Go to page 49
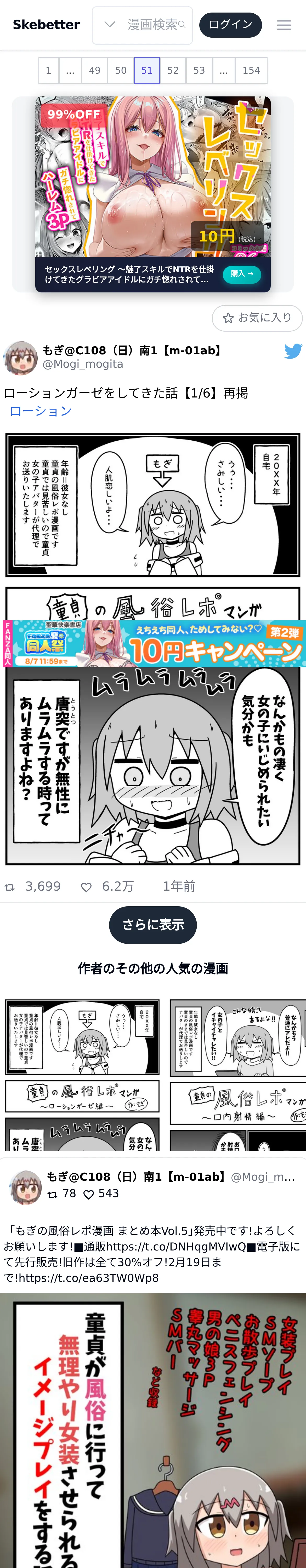Screen dimensions: 306x1568 pyautogui.click(x=94, y=71)
